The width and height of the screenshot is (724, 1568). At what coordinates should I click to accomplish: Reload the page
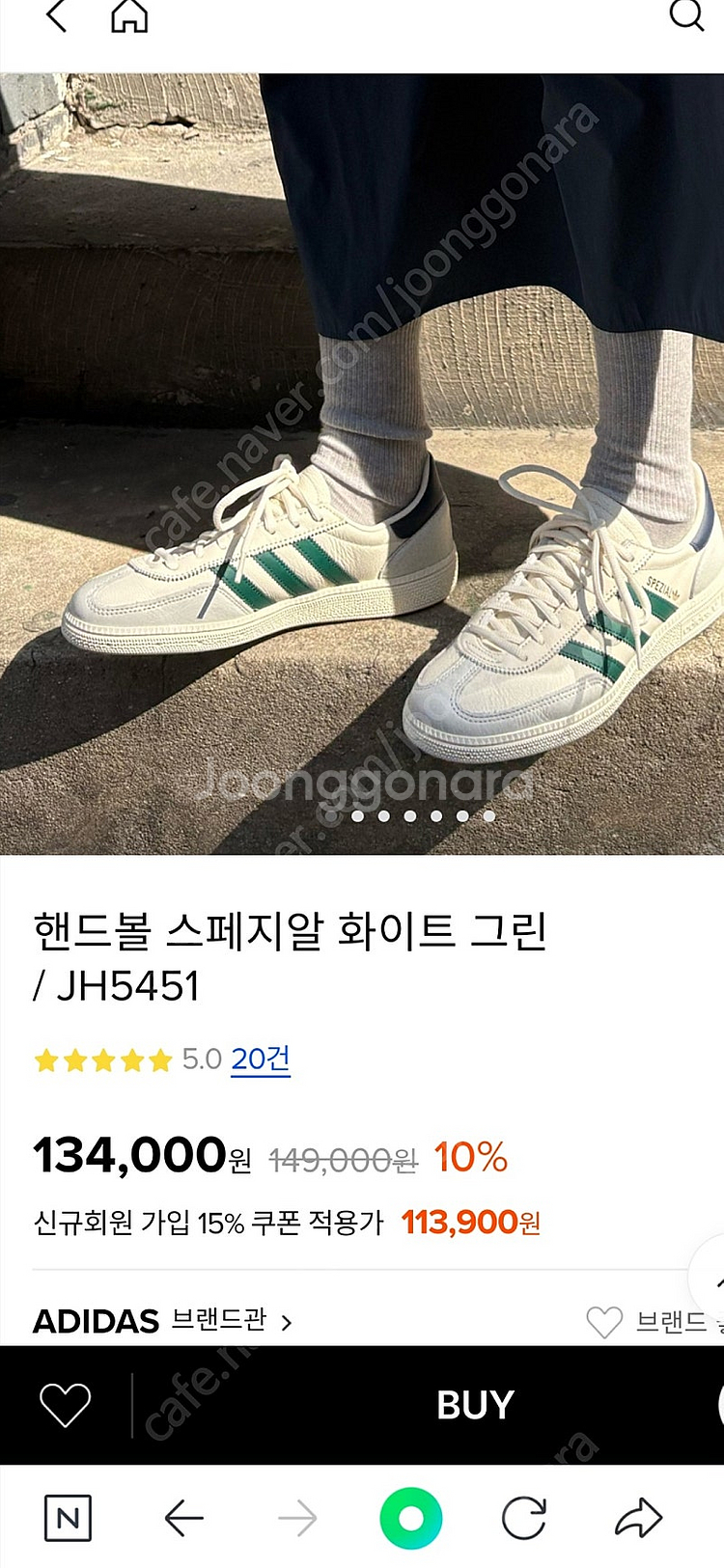524,1518
